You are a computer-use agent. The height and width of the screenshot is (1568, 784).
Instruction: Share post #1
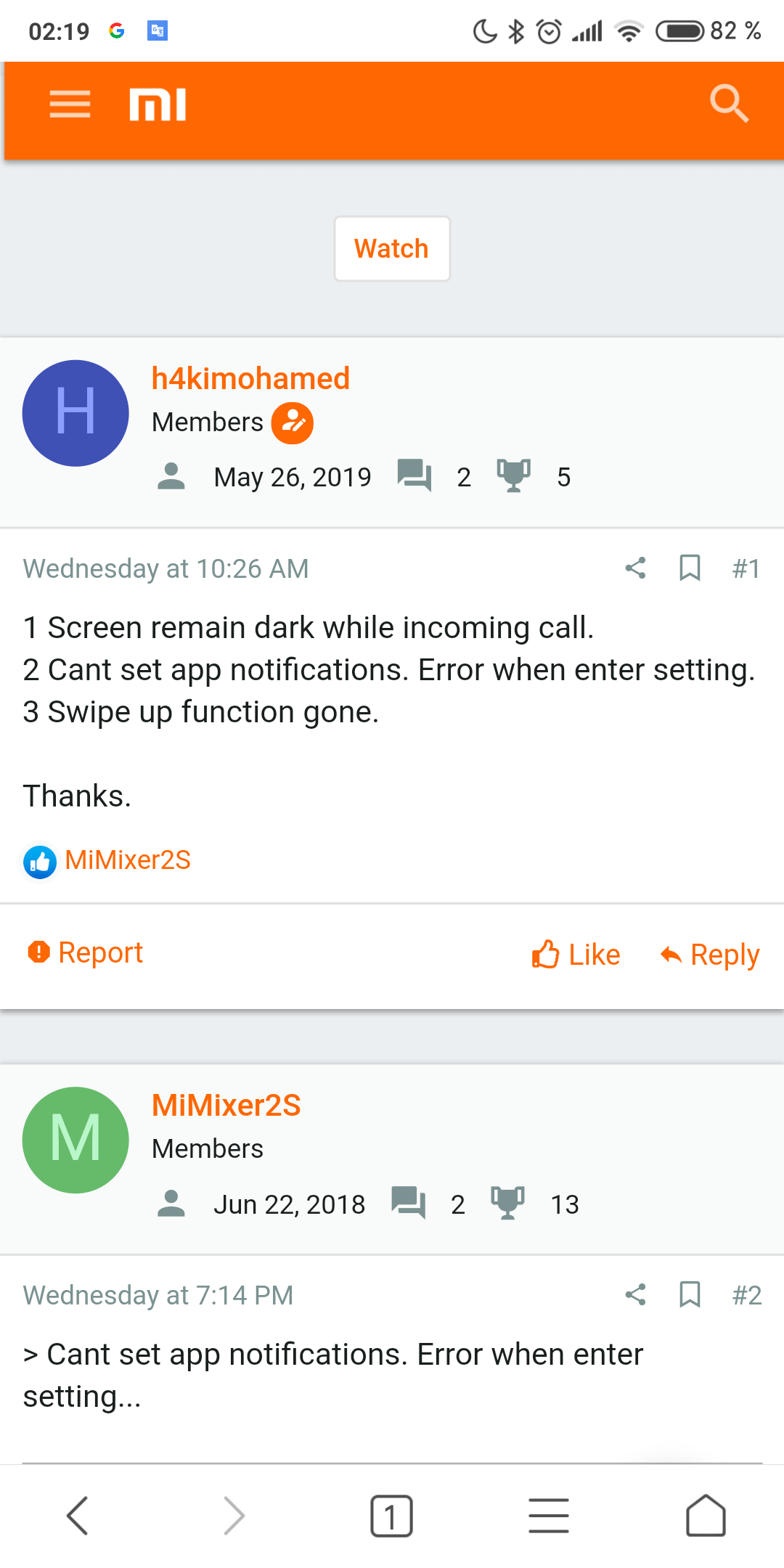(635, 568)
